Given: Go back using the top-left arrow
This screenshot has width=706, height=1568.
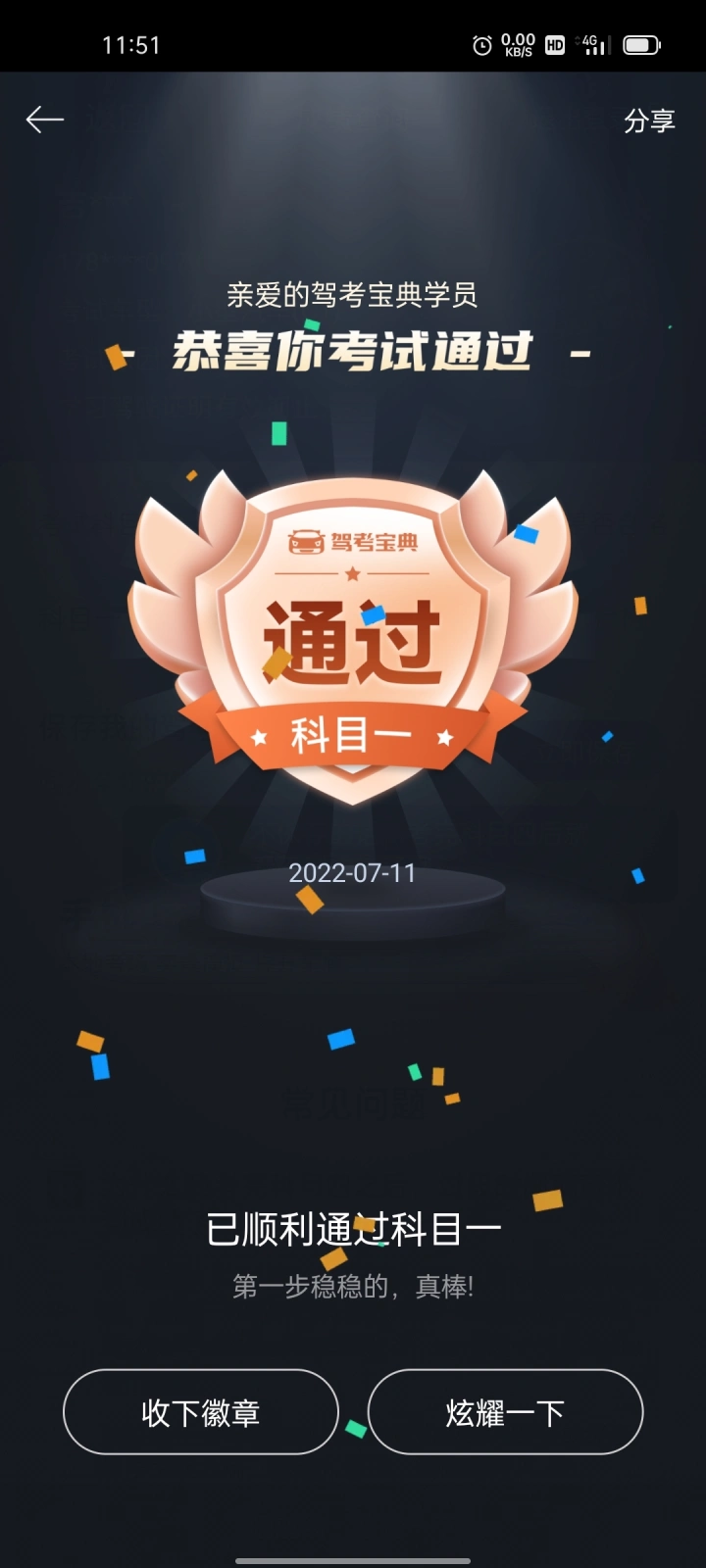Looking at the screenshot, I should [x=45, y=120].
